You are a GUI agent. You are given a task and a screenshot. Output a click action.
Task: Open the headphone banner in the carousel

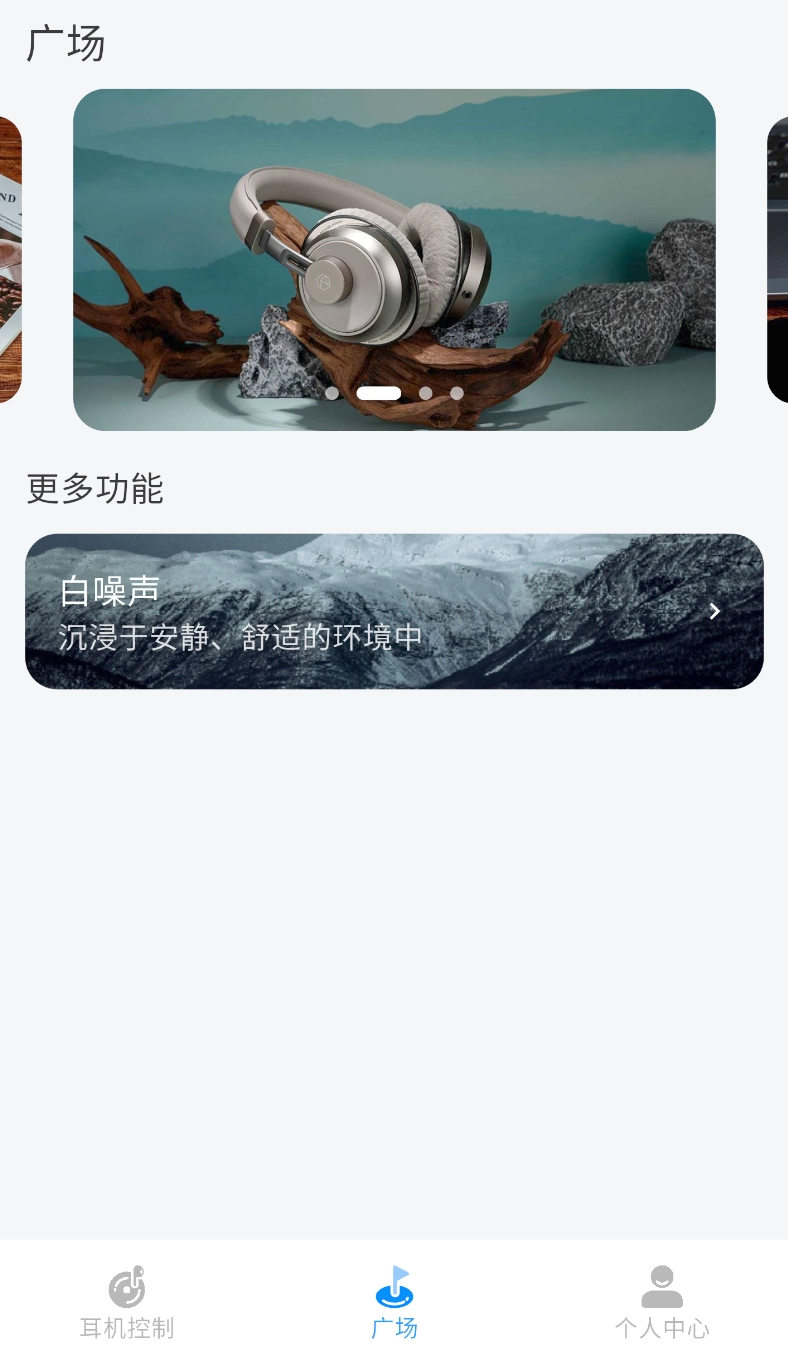coord(394,260)
